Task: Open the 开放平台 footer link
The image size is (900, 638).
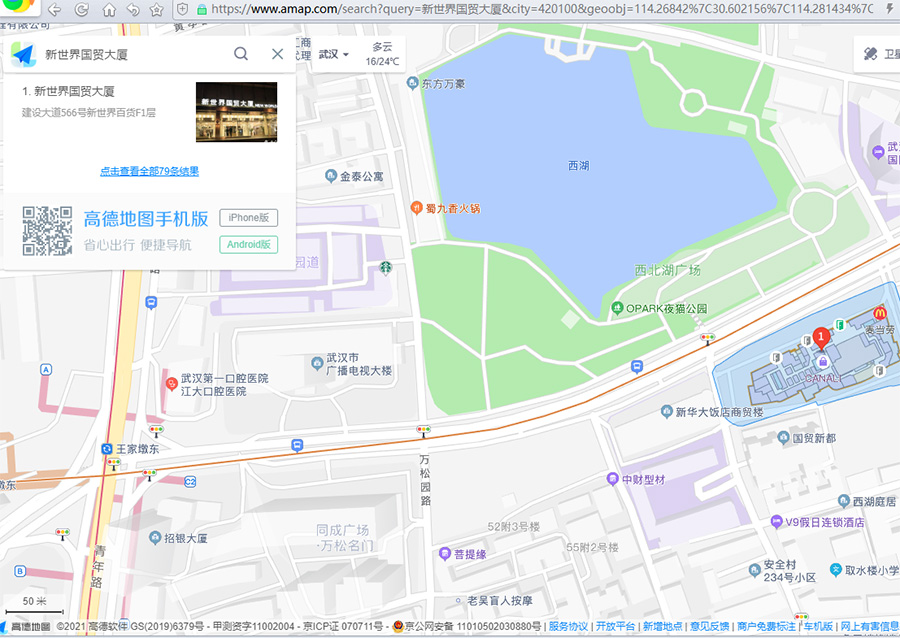Action: click(x=615, y=626)
